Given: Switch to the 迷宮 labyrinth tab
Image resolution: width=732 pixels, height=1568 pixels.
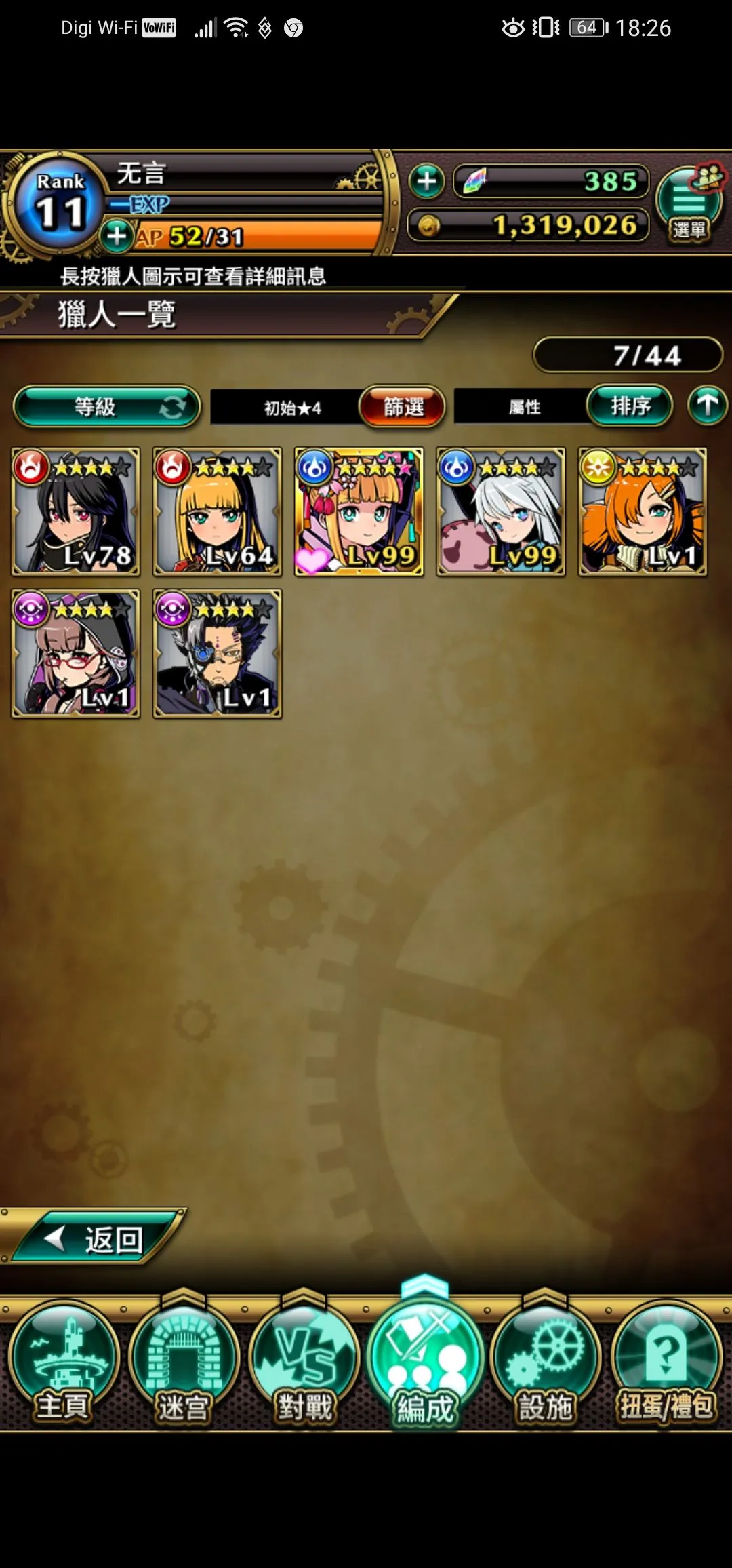Looking at the screenshot, I should (x=183, y=1363).
